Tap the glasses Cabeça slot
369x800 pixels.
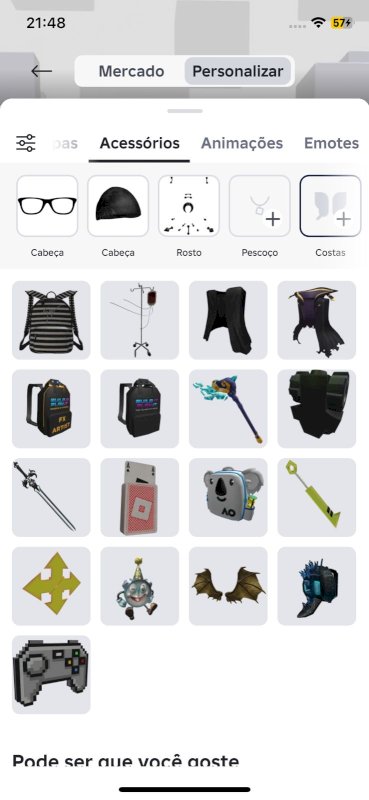[x=47, y=206]
